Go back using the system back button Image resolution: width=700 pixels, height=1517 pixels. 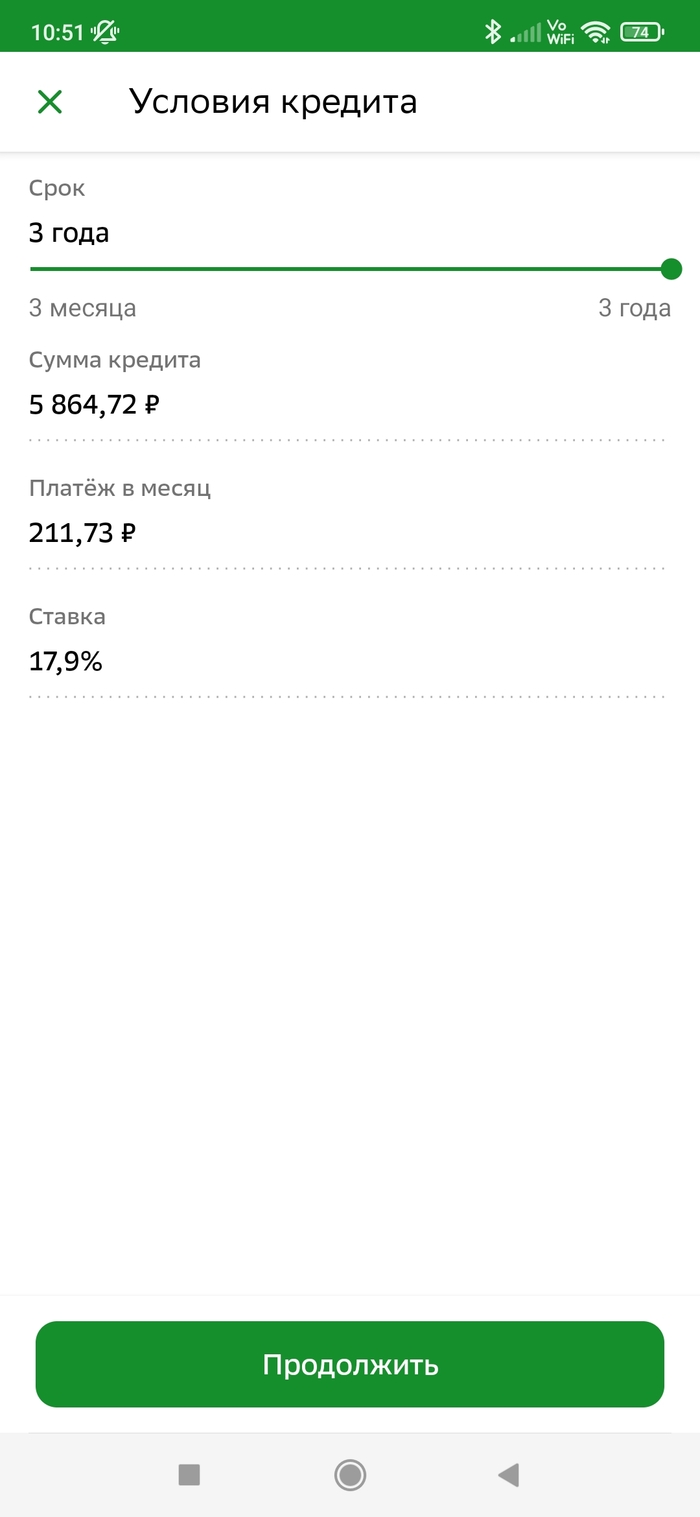coord(509,1474)
